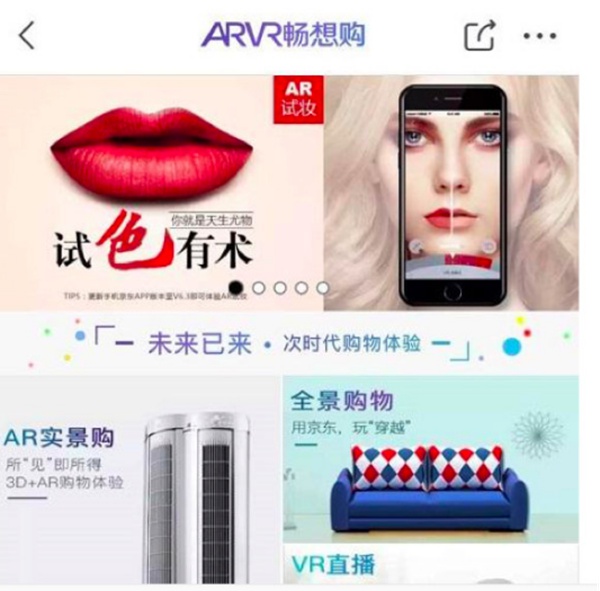This screenshot has width=600, height=591.
Task: Open the 全景购物 sofa card
Action: tap(430, 458)
